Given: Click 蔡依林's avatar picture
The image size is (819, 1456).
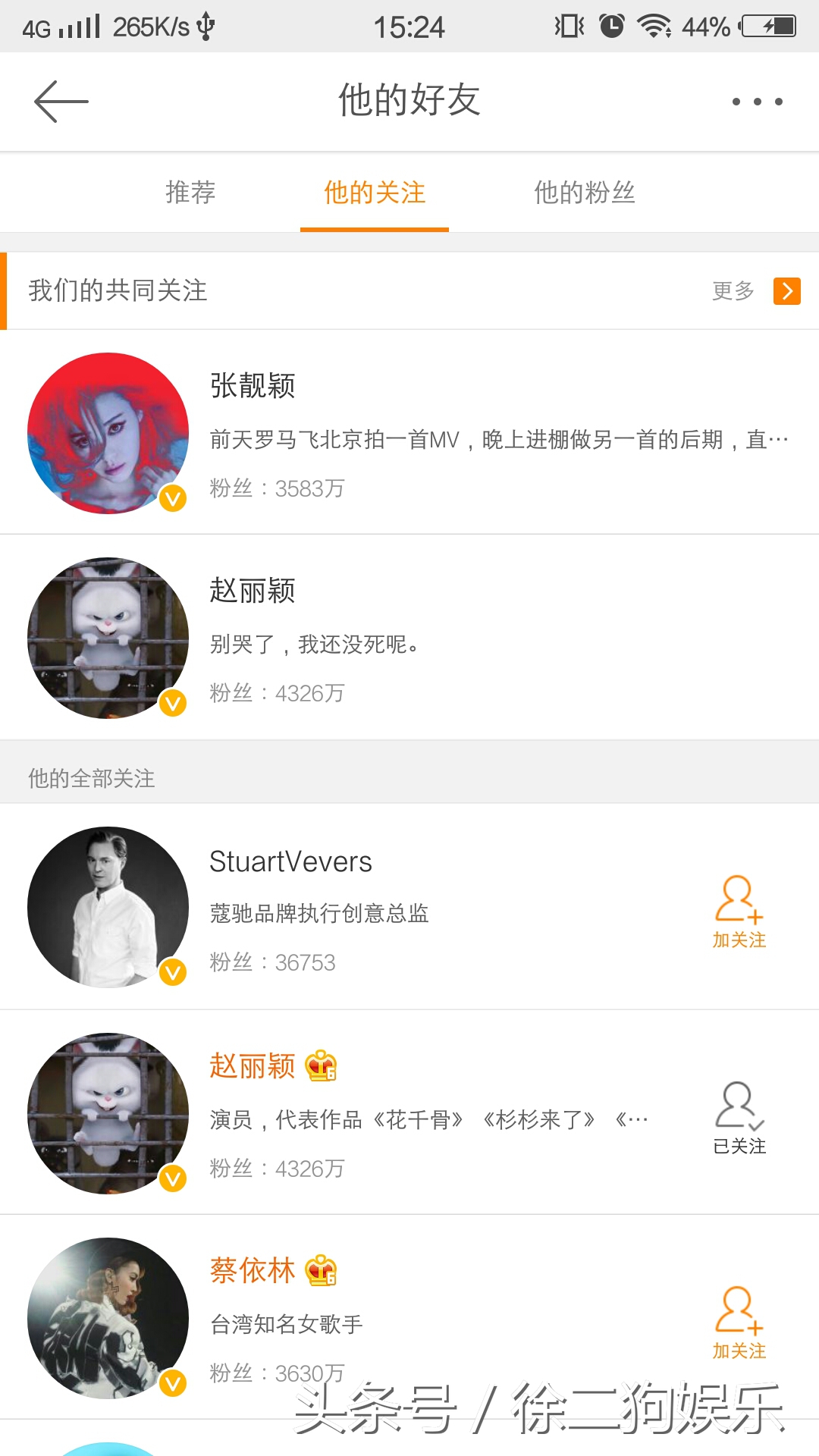Looking at the screenshot, I should pyautogui.click(x=108, y=1318).
